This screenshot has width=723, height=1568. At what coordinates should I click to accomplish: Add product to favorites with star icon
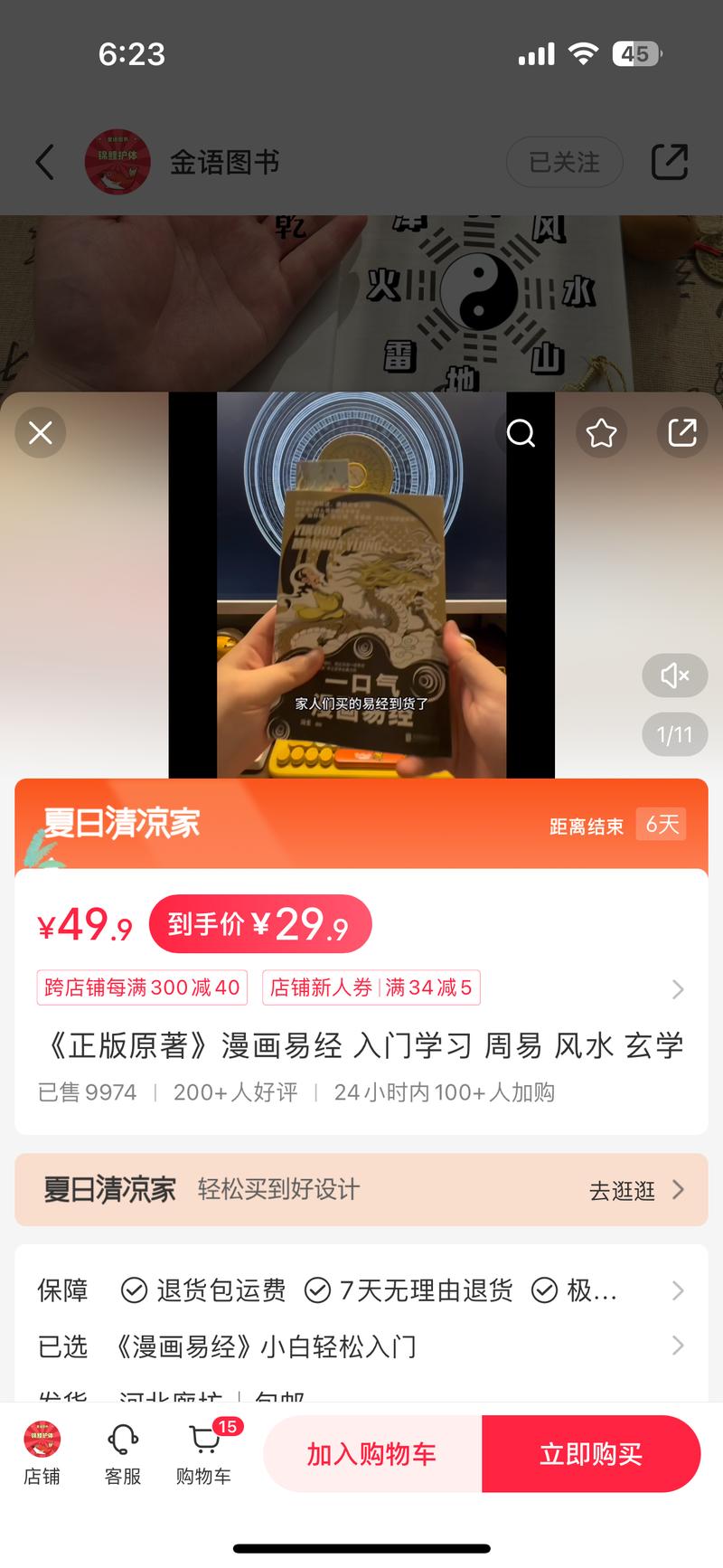coord(601,433)
